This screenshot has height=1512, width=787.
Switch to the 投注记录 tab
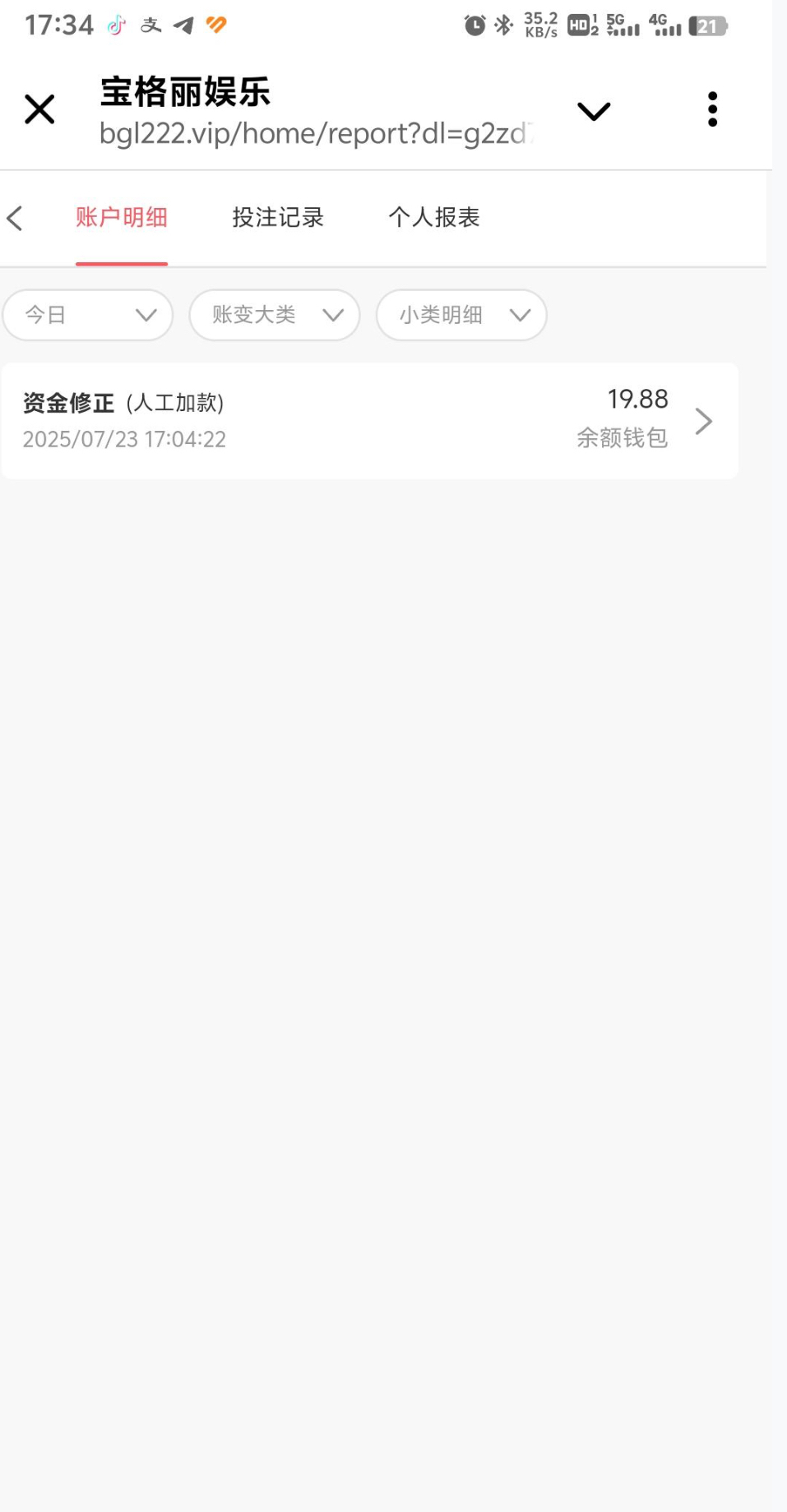coord(278,218)
